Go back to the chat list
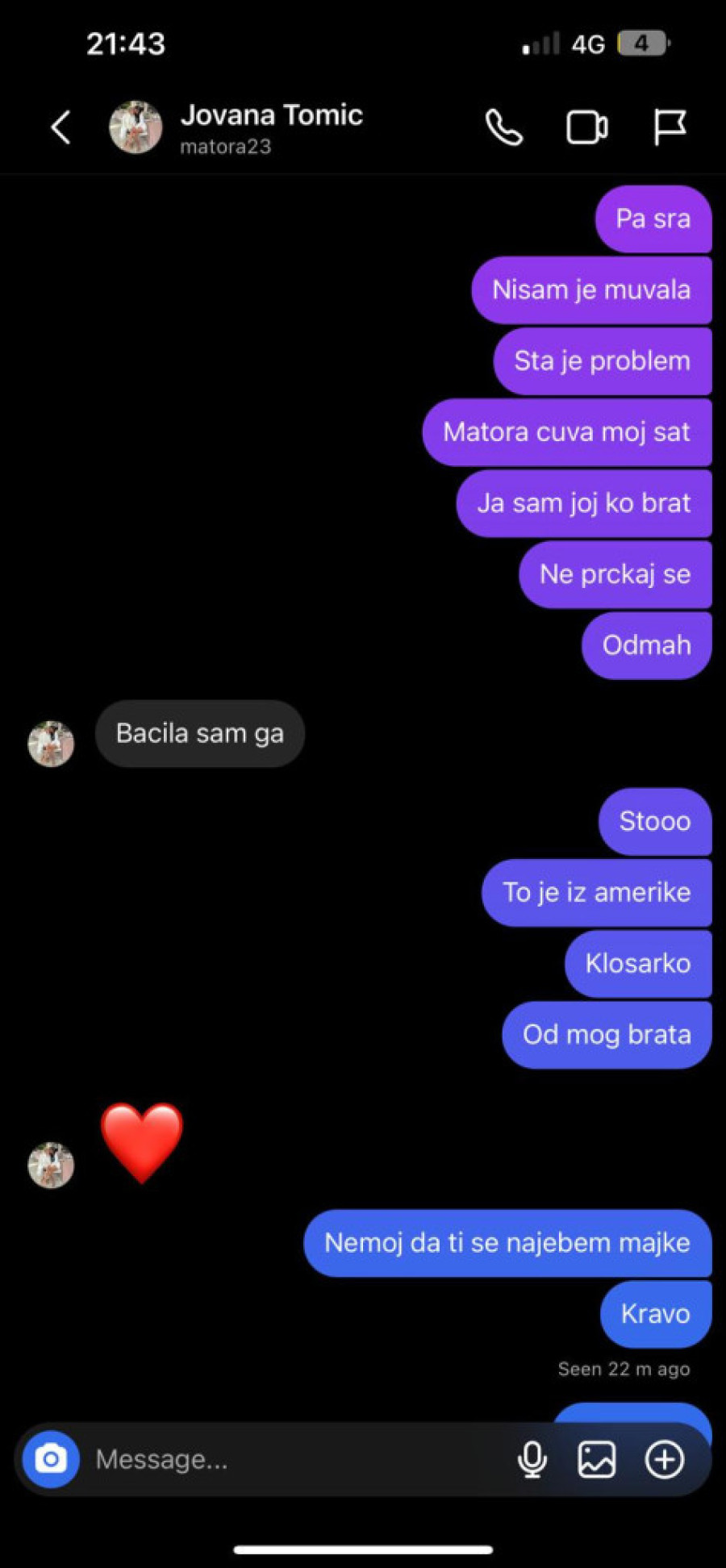The image size is (726, 1568). [61, 127]
